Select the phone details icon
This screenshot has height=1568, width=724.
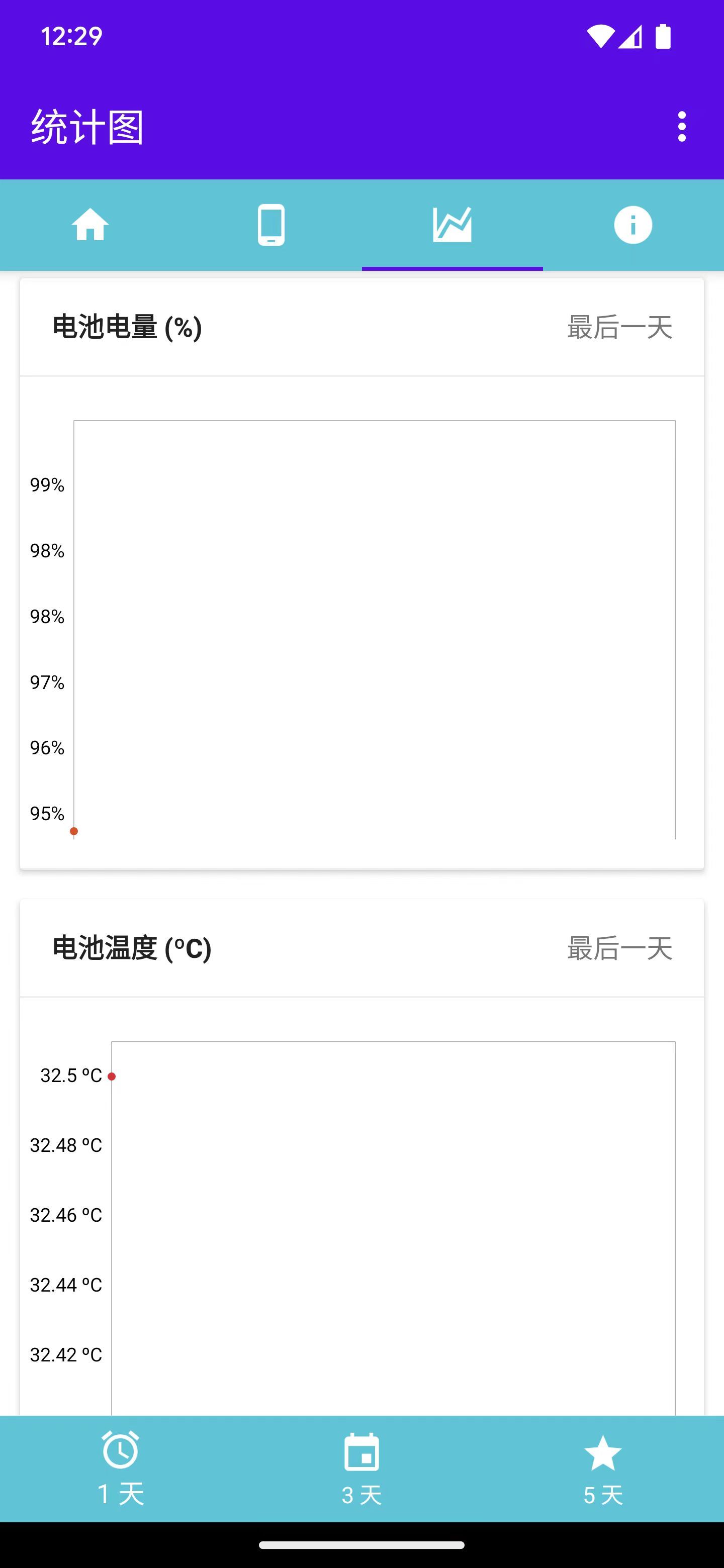[x=271, y=225]
